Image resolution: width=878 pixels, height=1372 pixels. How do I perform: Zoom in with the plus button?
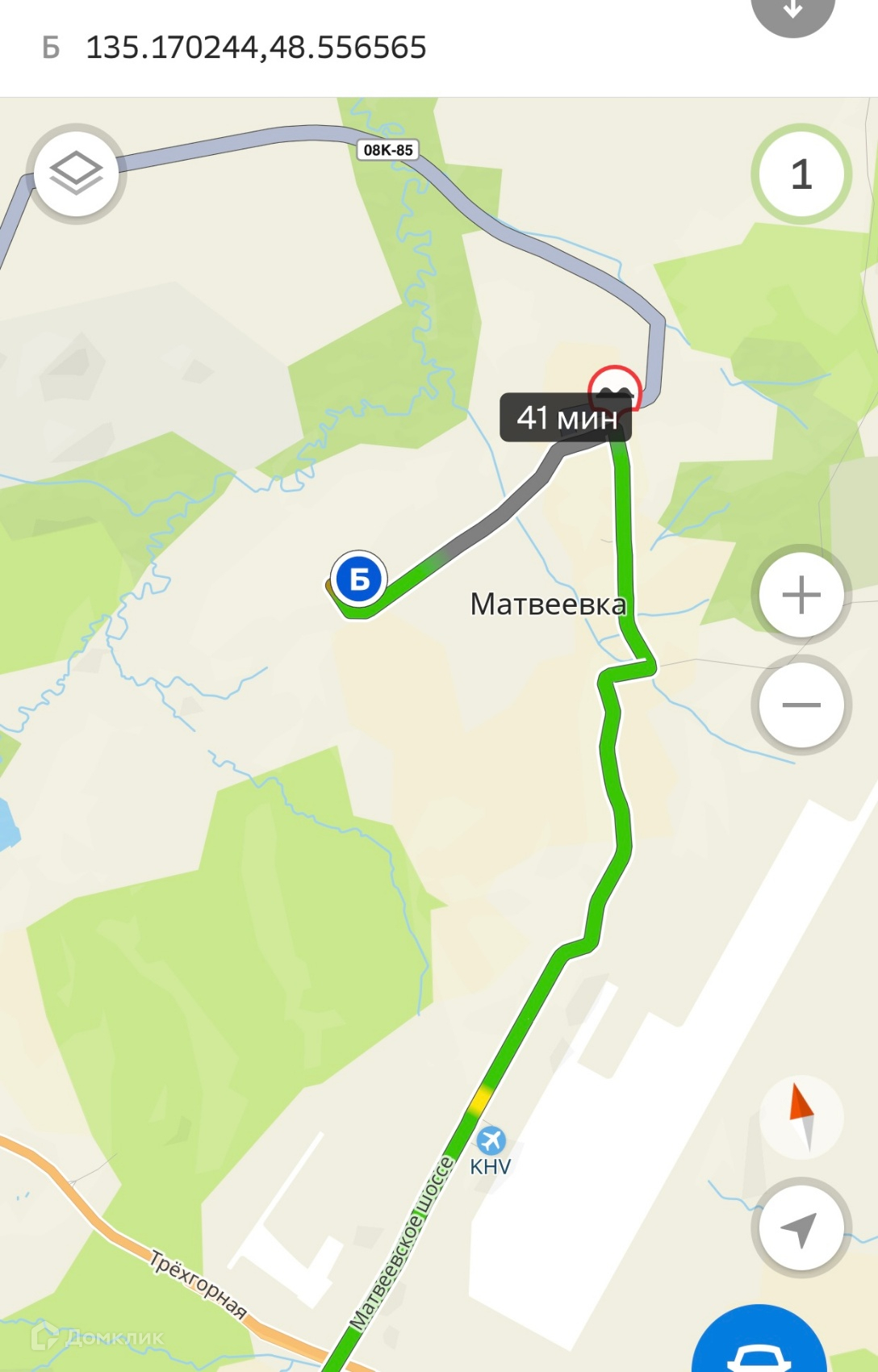(801, 596)
